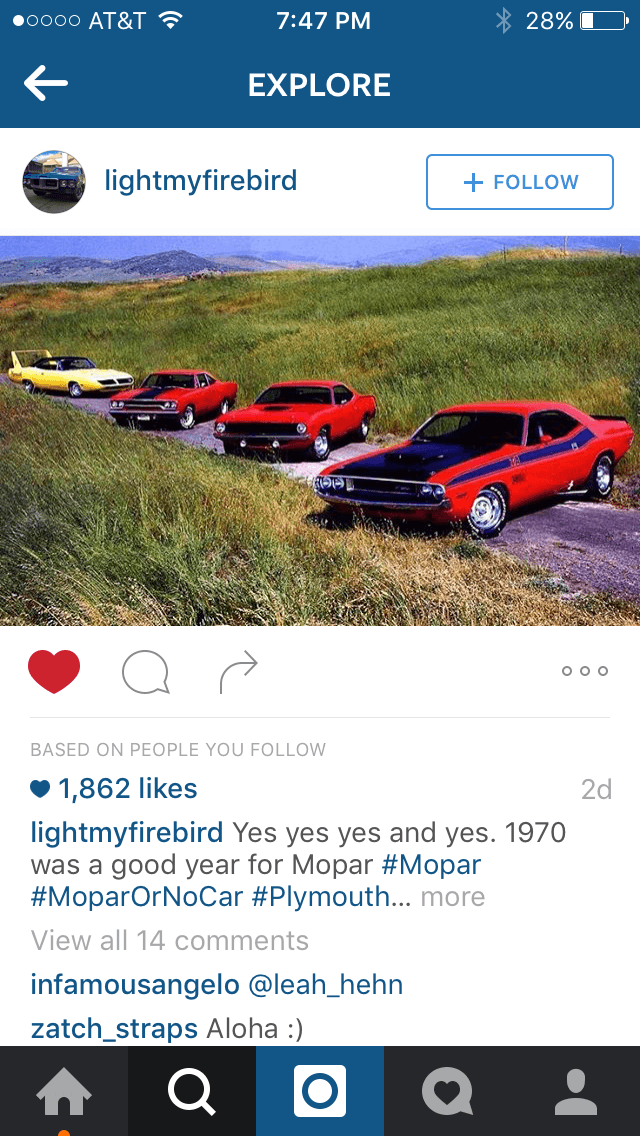Unlike the post with the red heart
Image resolution: width=640 pixels, height=1136 pixels.
tap(54, 671)
